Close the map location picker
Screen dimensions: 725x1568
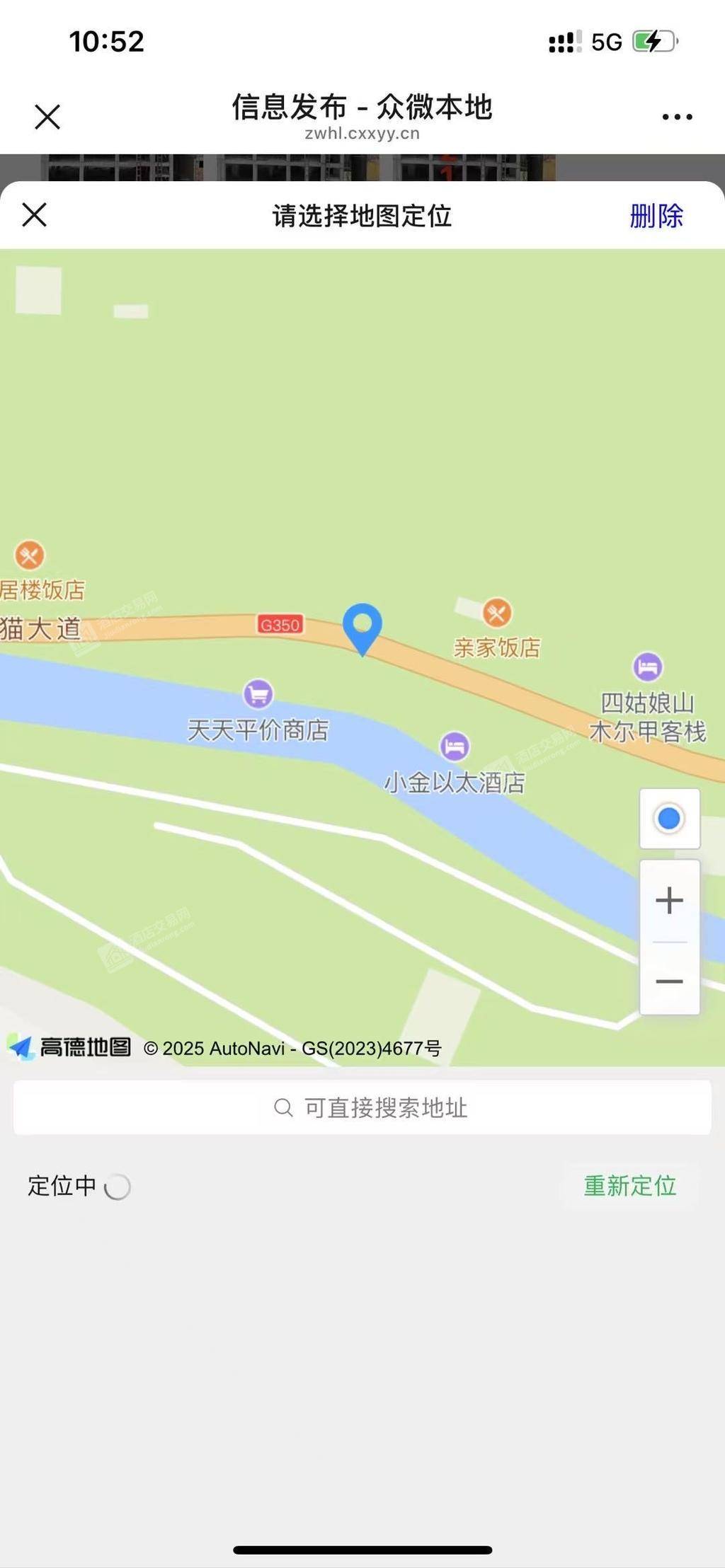[34, 214]
